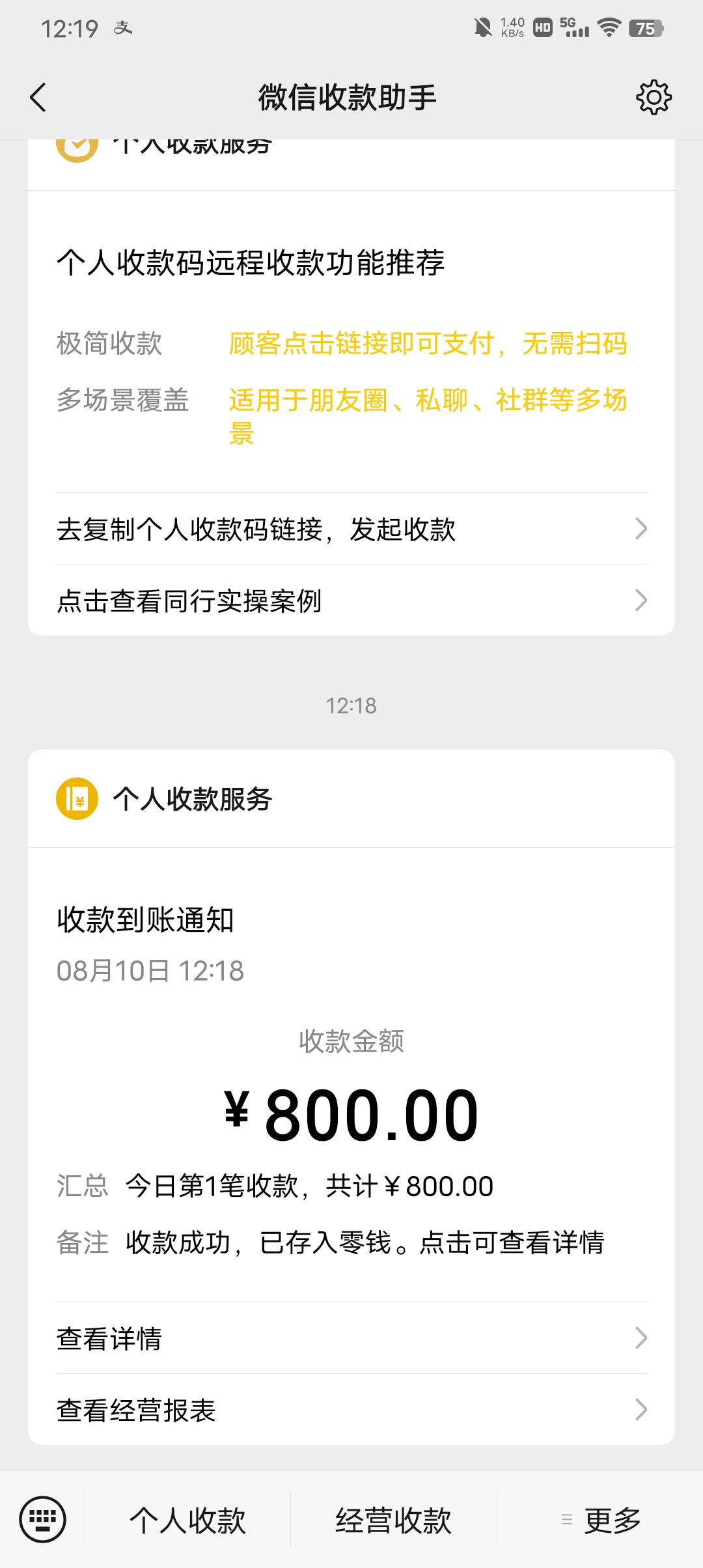Open 查看经营报表 row
Screen dimensions: 703x1568
[x=351, y=1410]
